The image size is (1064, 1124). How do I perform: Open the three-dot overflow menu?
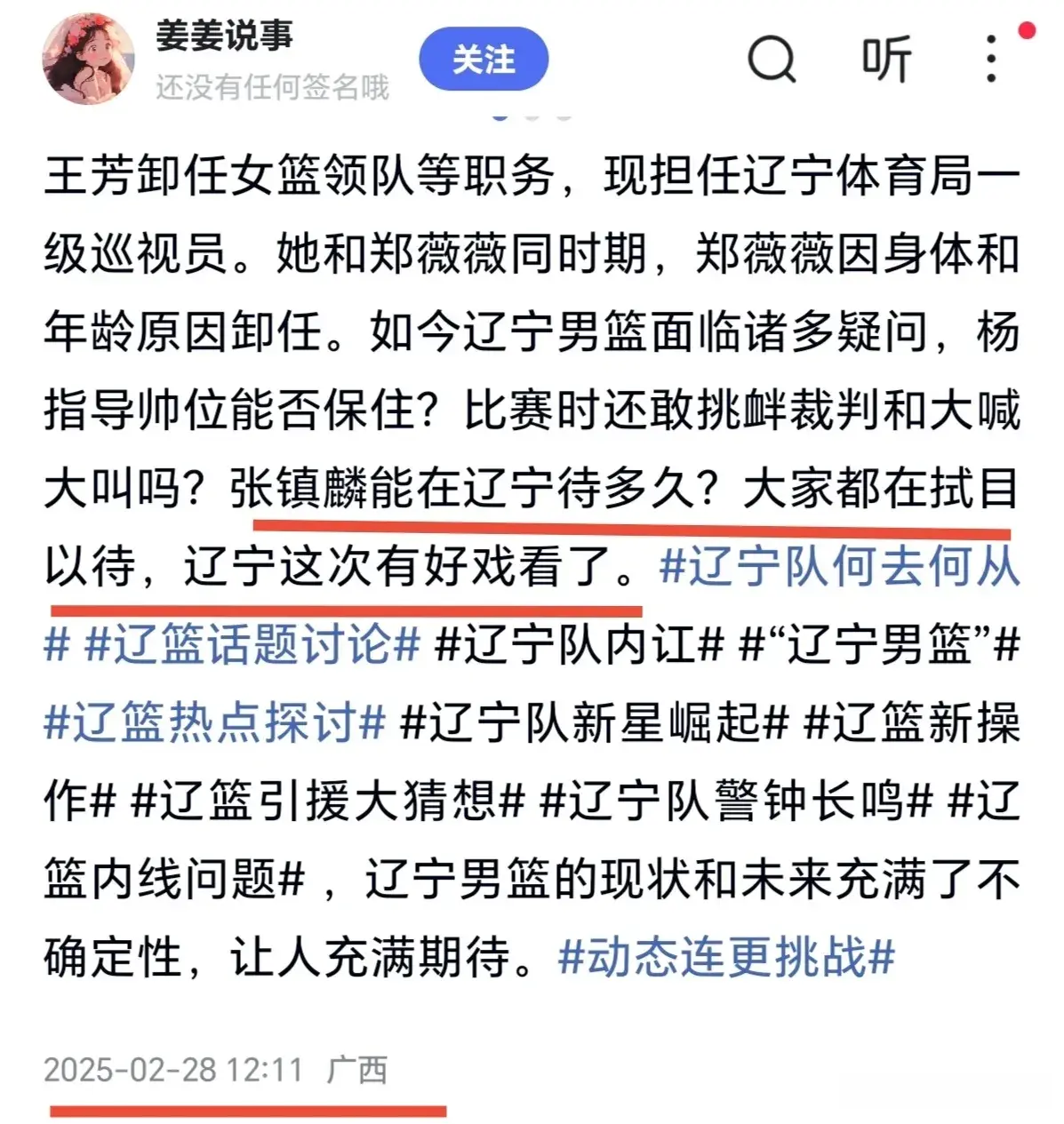coord(992,60)
